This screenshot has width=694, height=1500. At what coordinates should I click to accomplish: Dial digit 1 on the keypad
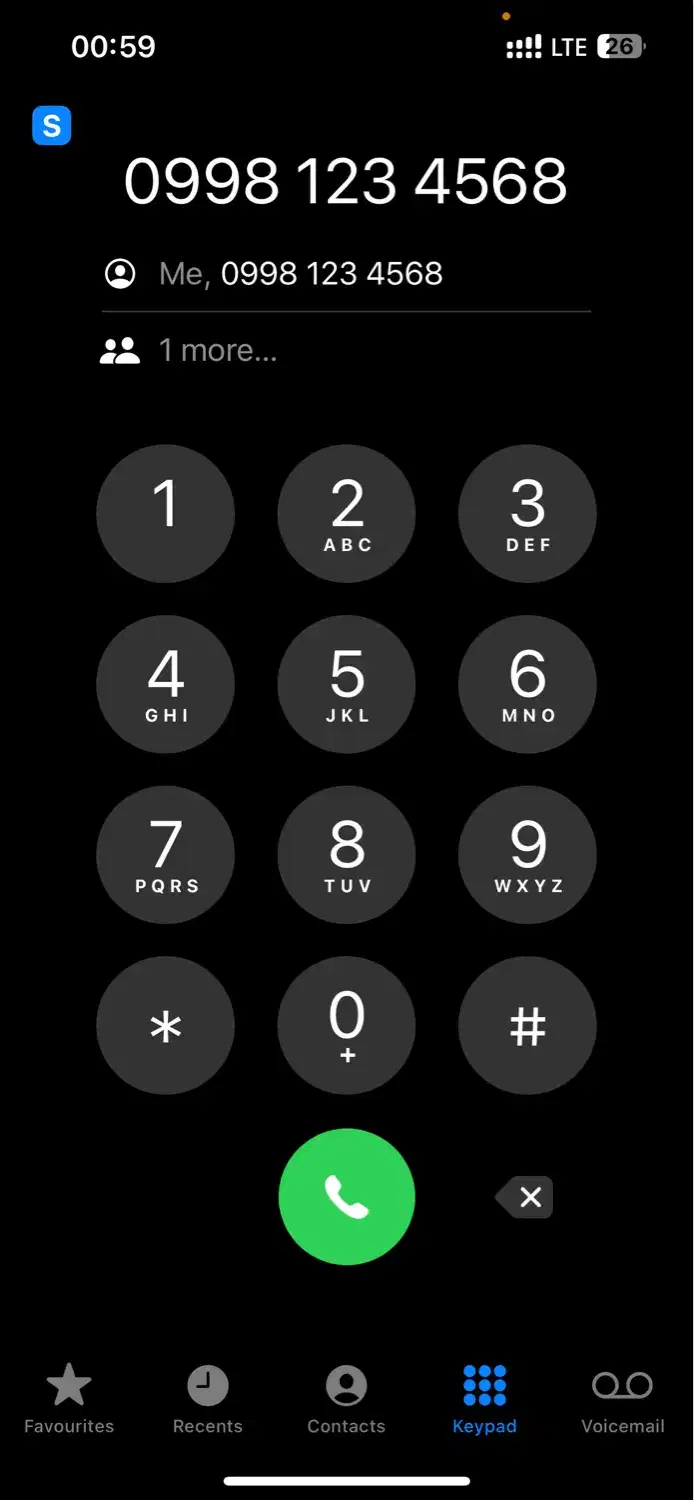(165, 514)
